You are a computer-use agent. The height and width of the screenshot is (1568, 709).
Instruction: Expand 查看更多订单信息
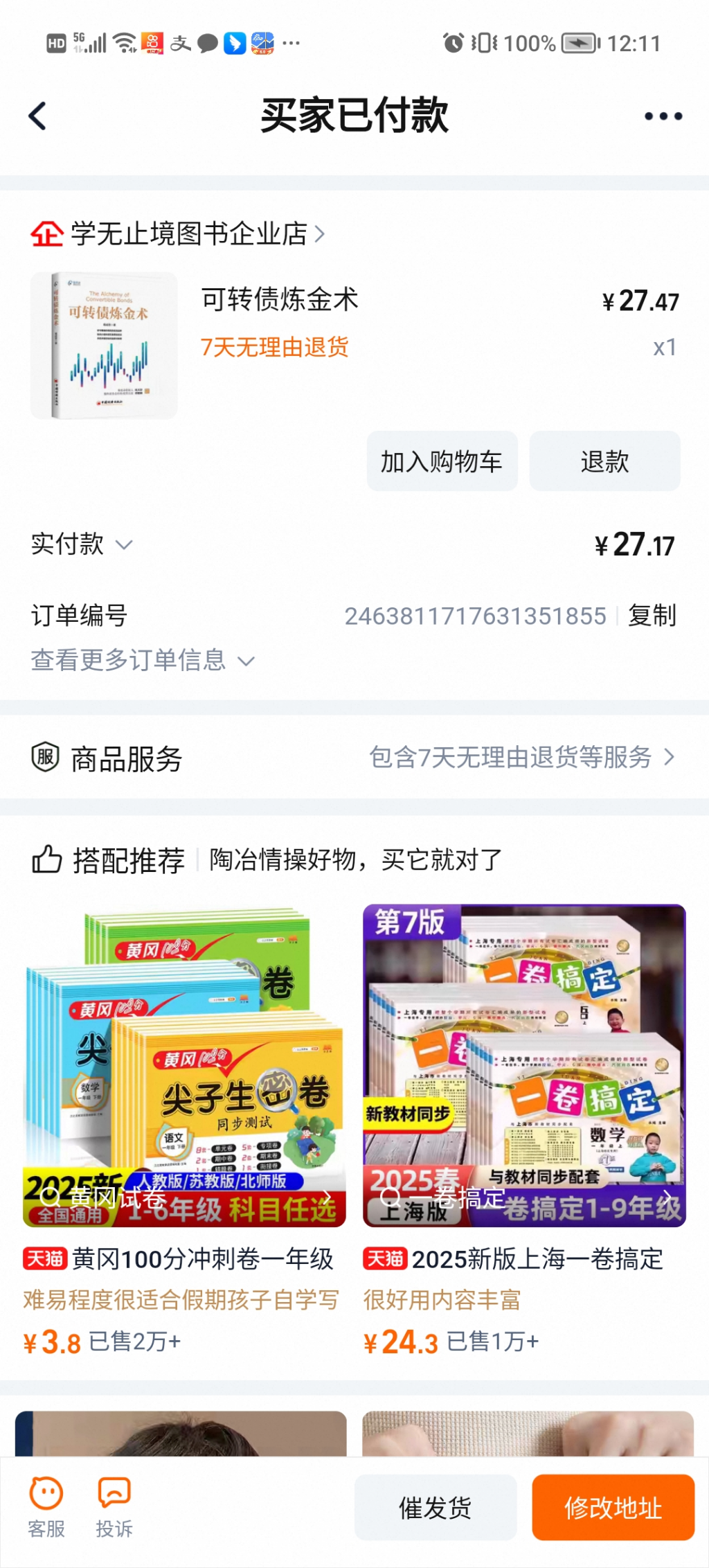pyautogui.click(x=142, y=660)
